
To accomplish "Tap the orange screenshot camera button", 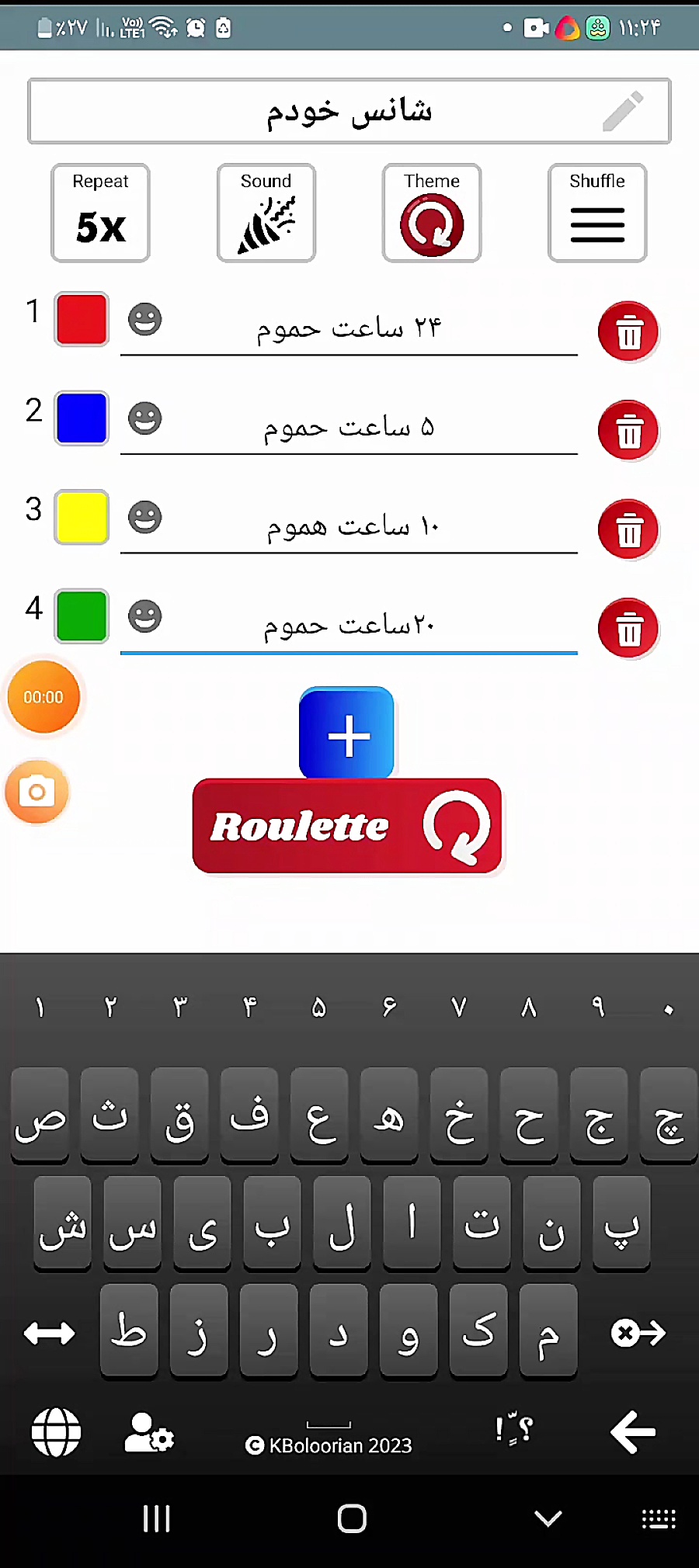I will pos(37,792).
